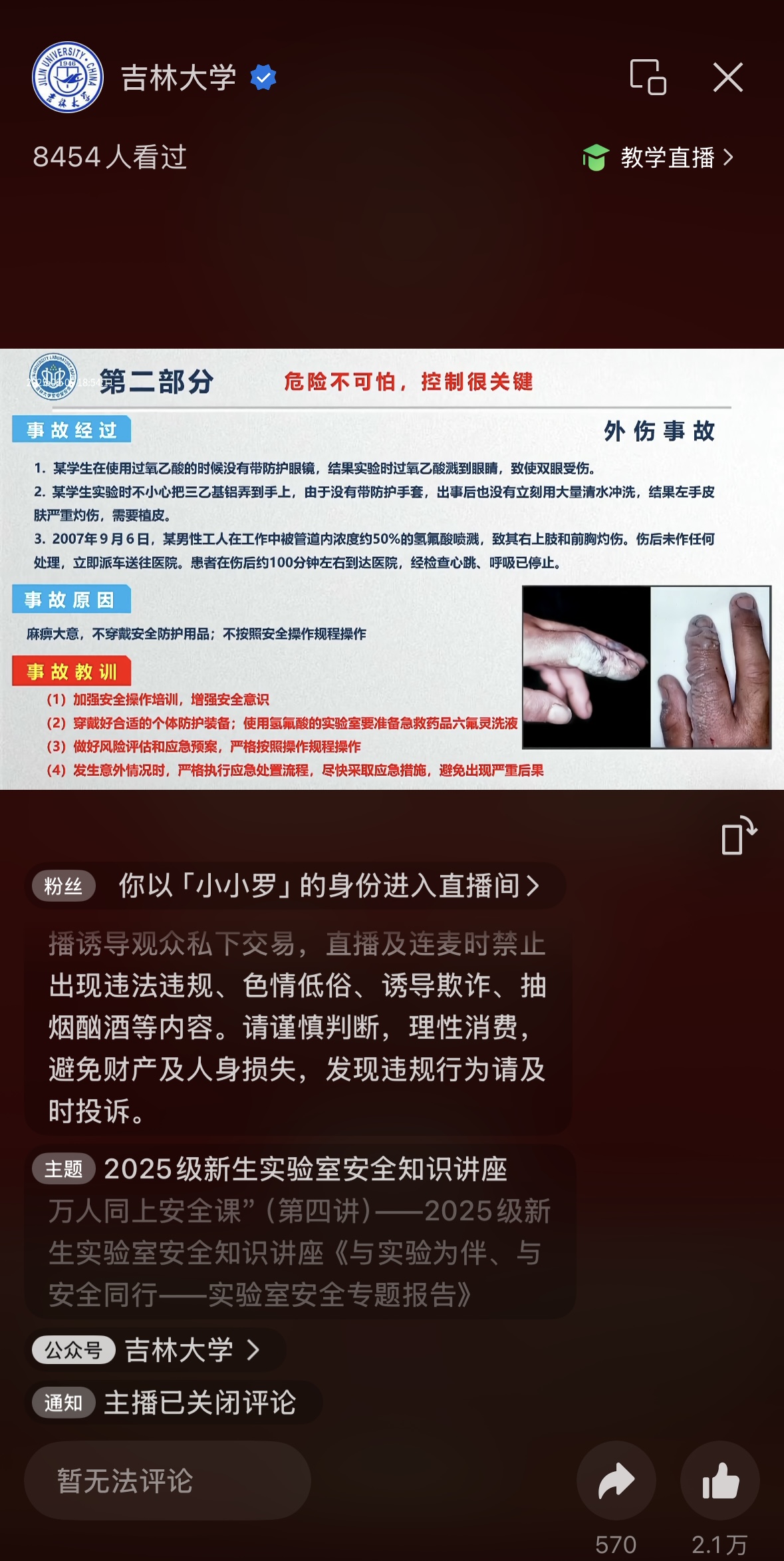The height and width of the screenshot is (1561, 784).
Task: Share this live stream
Action: tap(616, 1481)
